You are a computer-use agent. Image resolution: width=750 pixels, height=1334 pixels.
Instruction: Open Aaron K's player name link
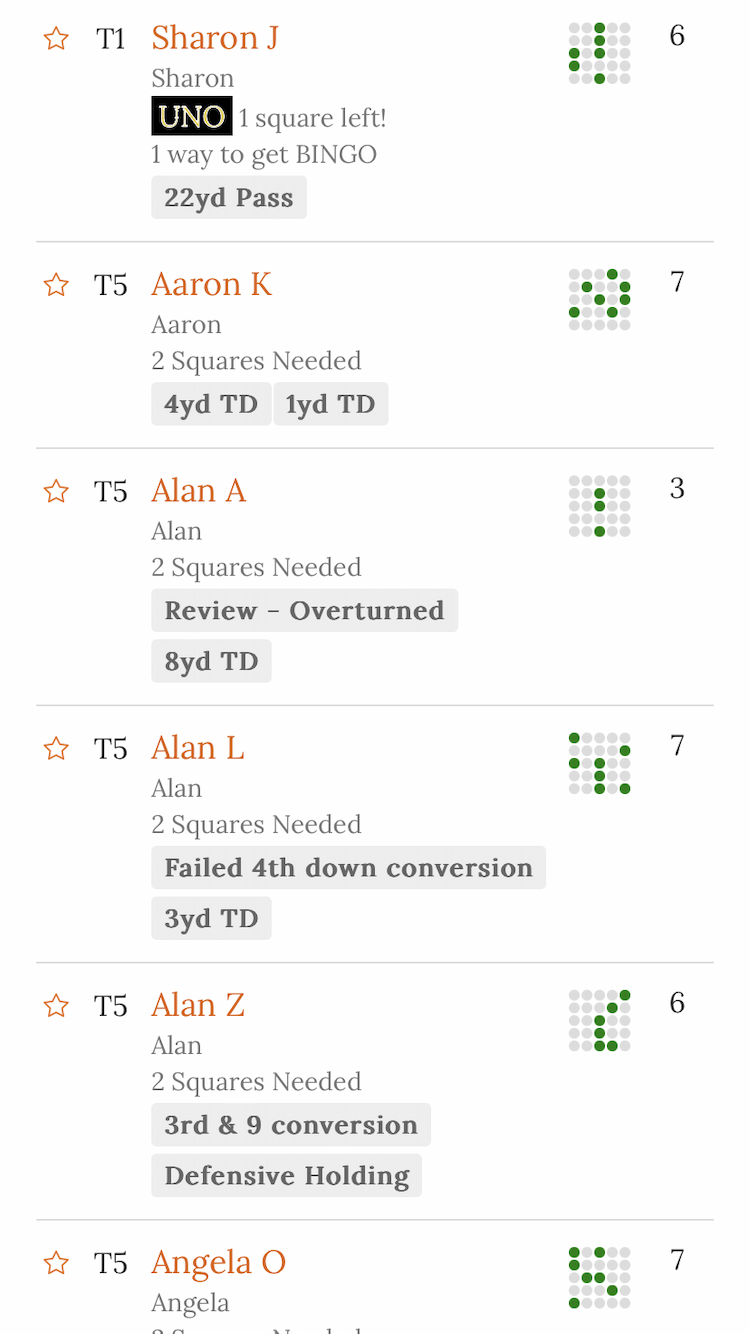[x=211, y=285]
